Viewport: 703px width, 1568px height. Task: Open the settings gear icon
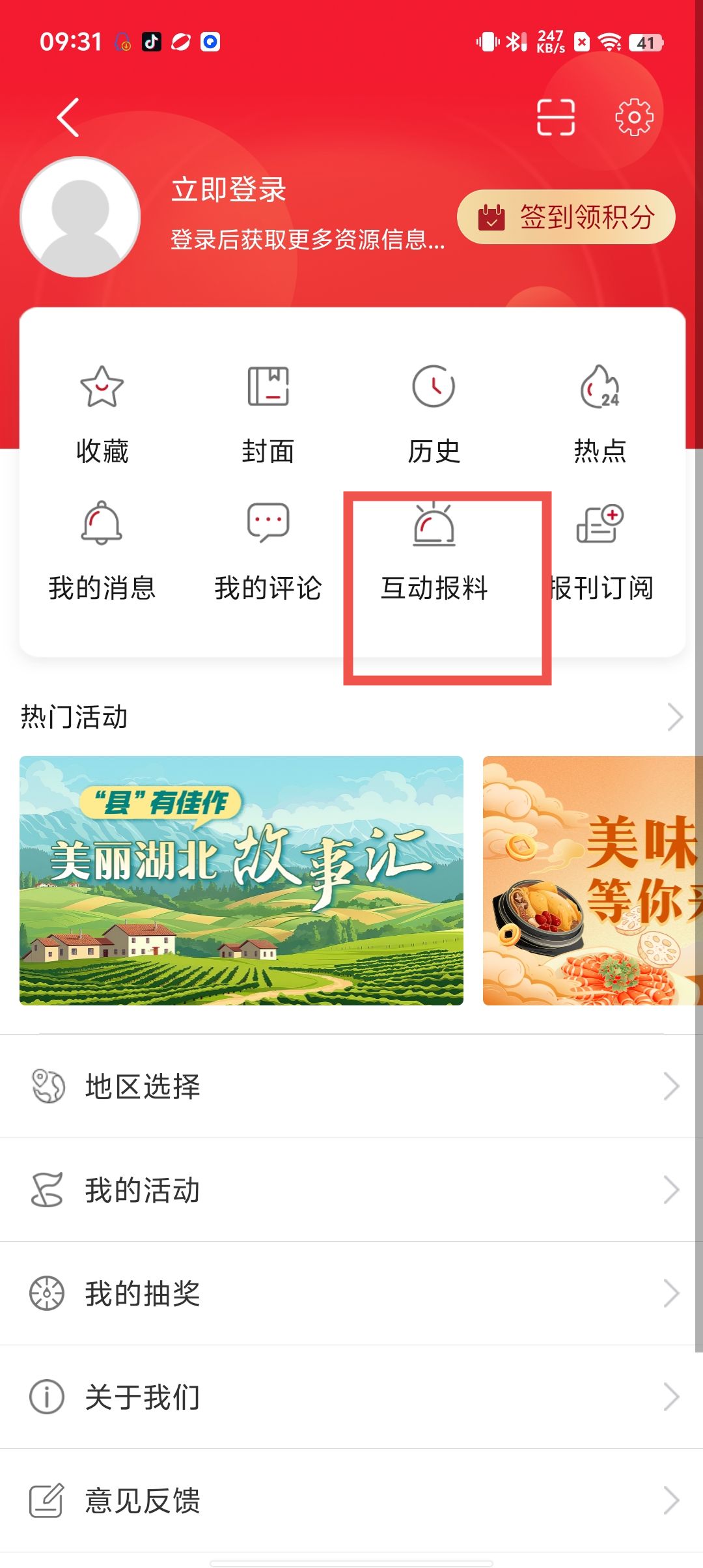click(634, 117)
